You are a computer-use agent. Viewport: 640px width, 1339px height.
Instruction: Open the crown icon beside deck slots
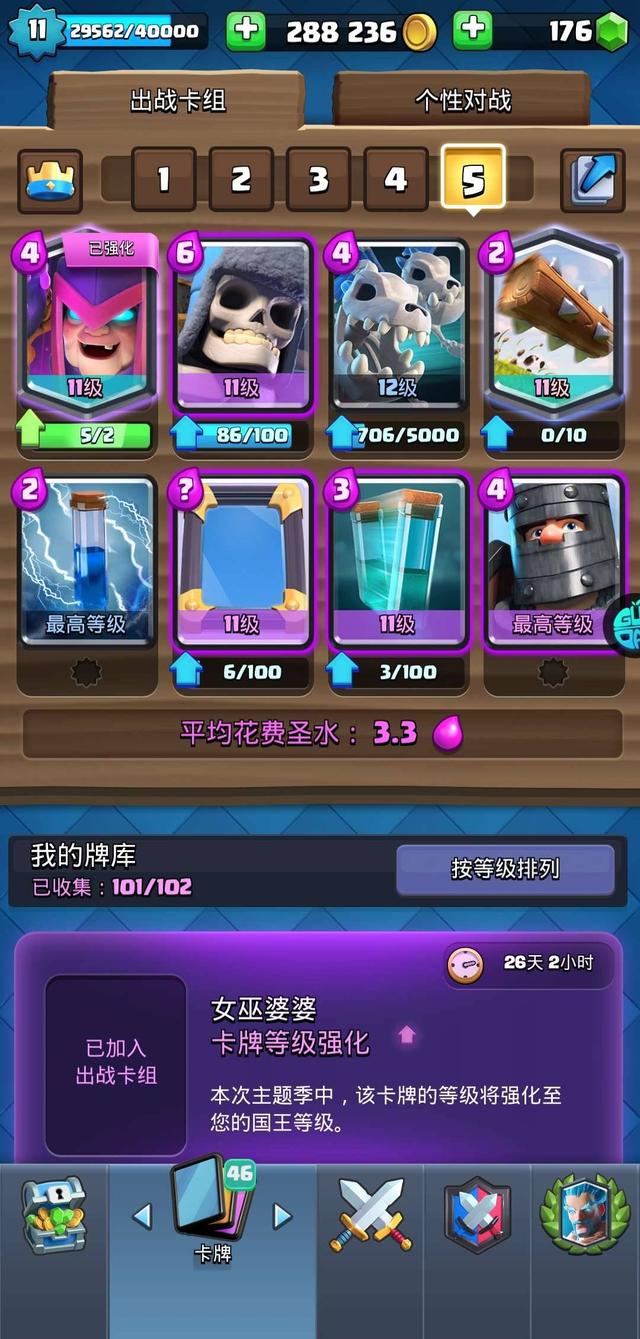50,179
